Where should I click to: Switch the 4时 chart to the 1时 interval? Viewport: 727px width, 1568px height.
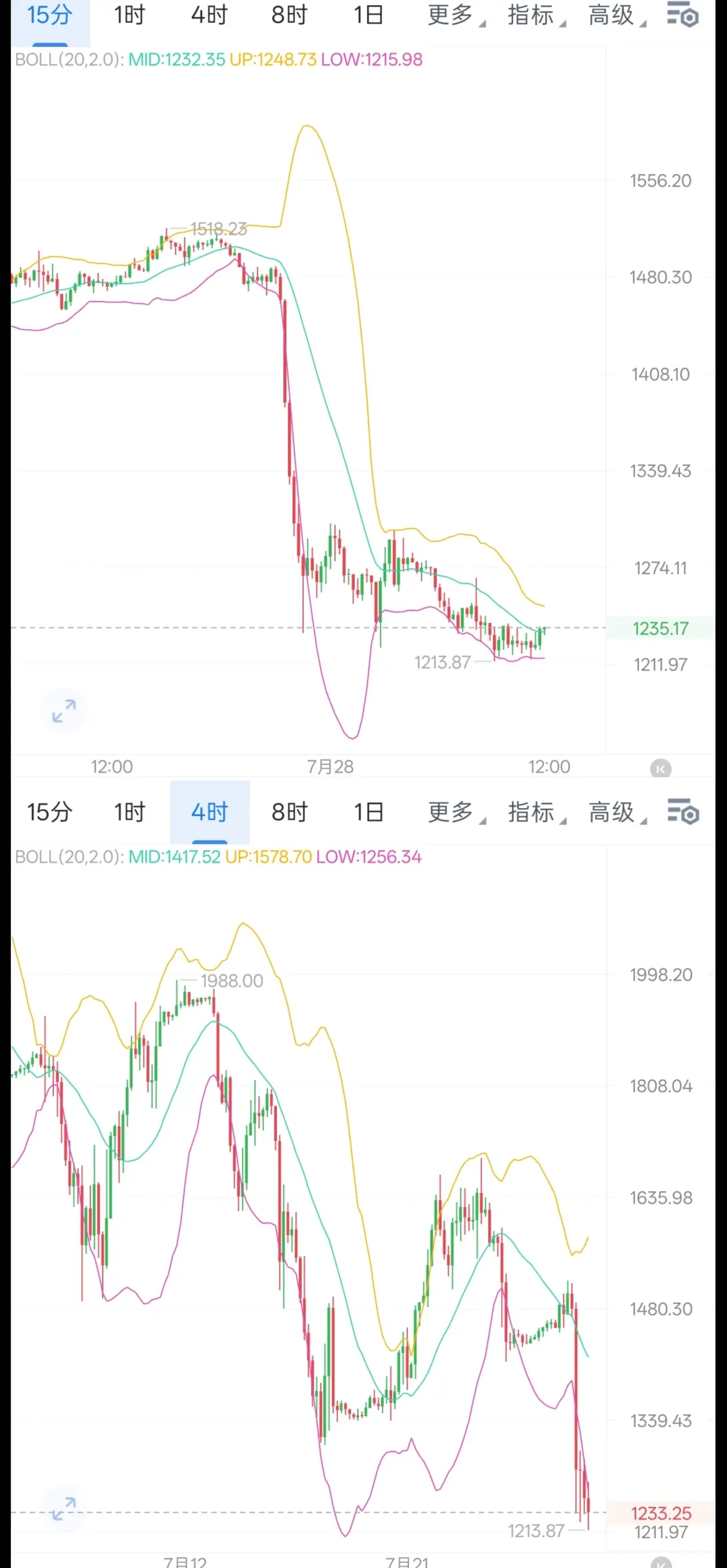129,812
